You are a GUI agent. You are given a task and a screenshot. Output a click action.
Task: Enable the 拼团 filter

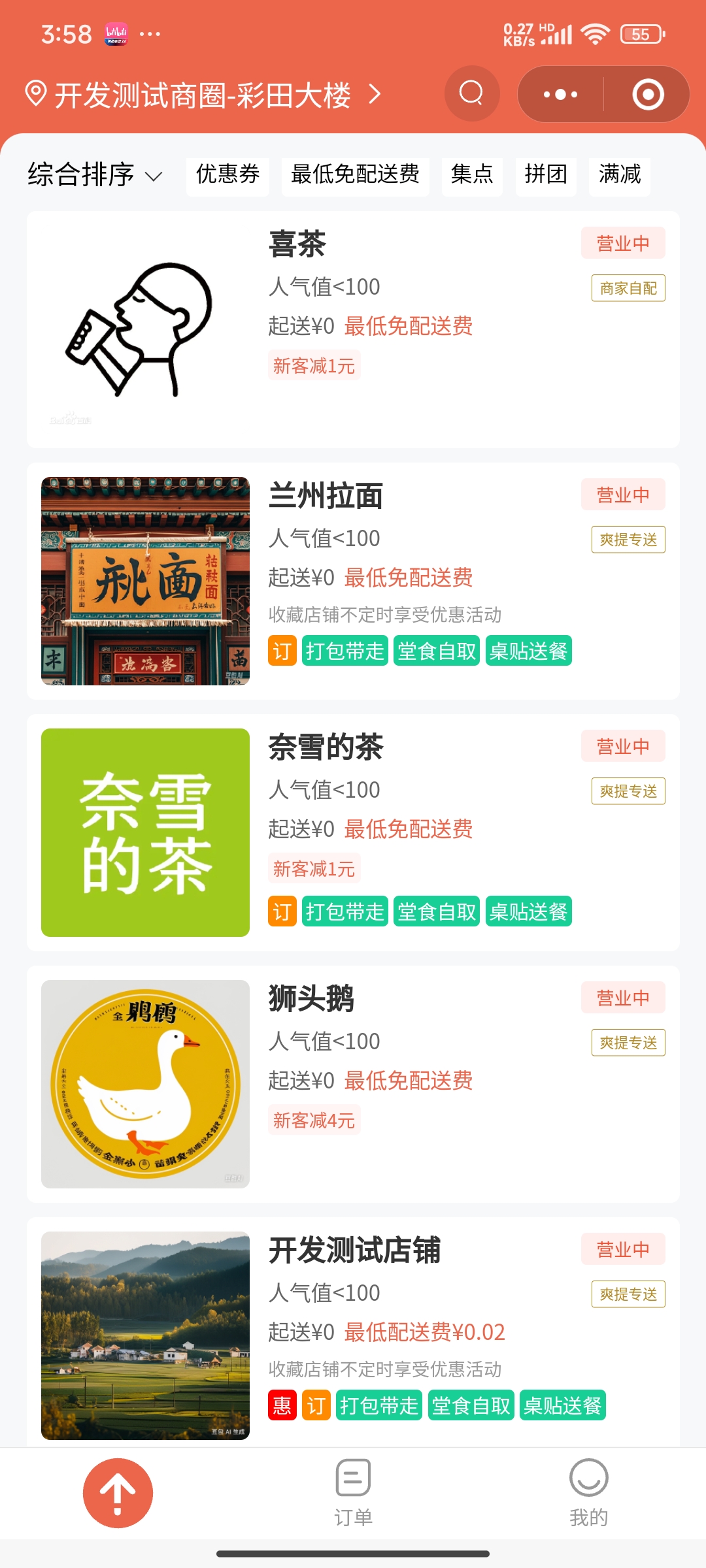pos(546,176)
